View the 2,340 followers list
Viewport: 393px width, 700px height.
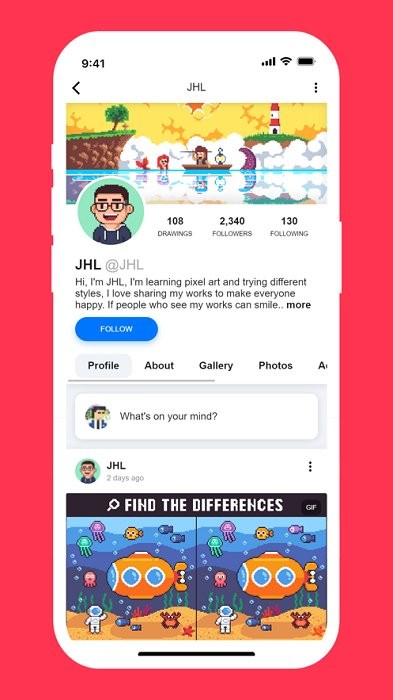232,226
